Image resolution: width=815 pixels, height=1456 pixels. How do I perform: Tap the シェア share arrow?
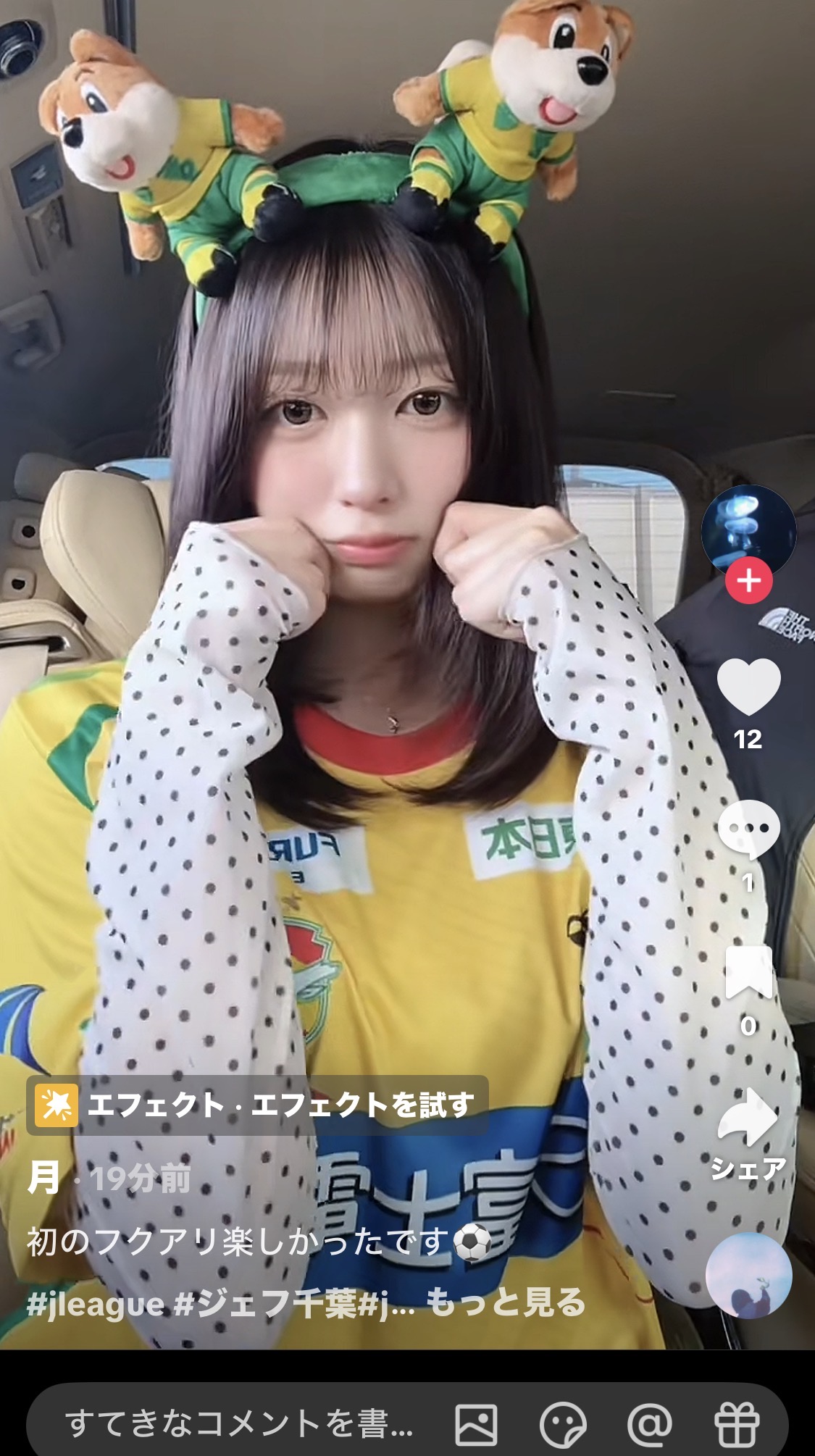click(748, 1119)
